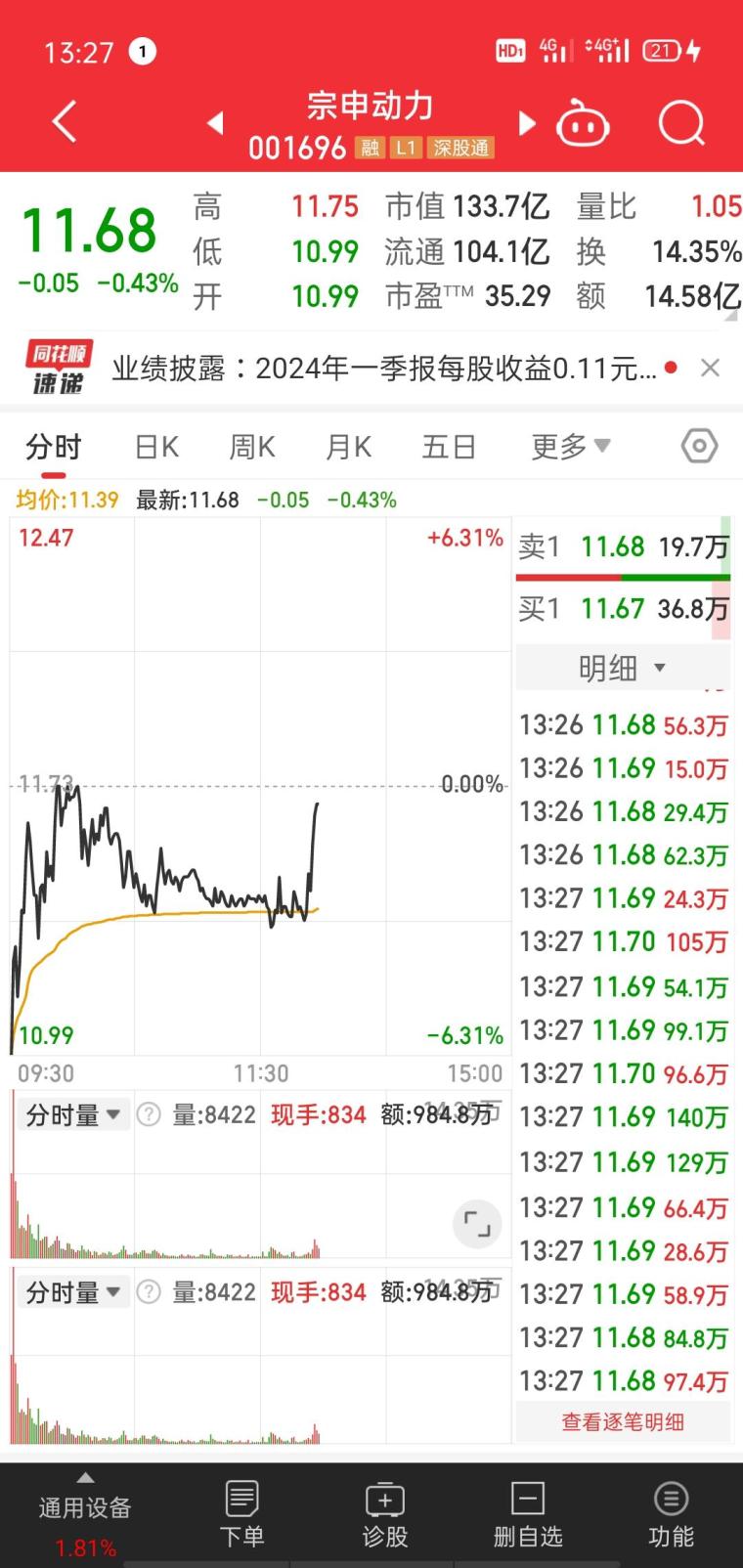
Task: Switch to the 五日 tab
Action: (x=449, y=447)
